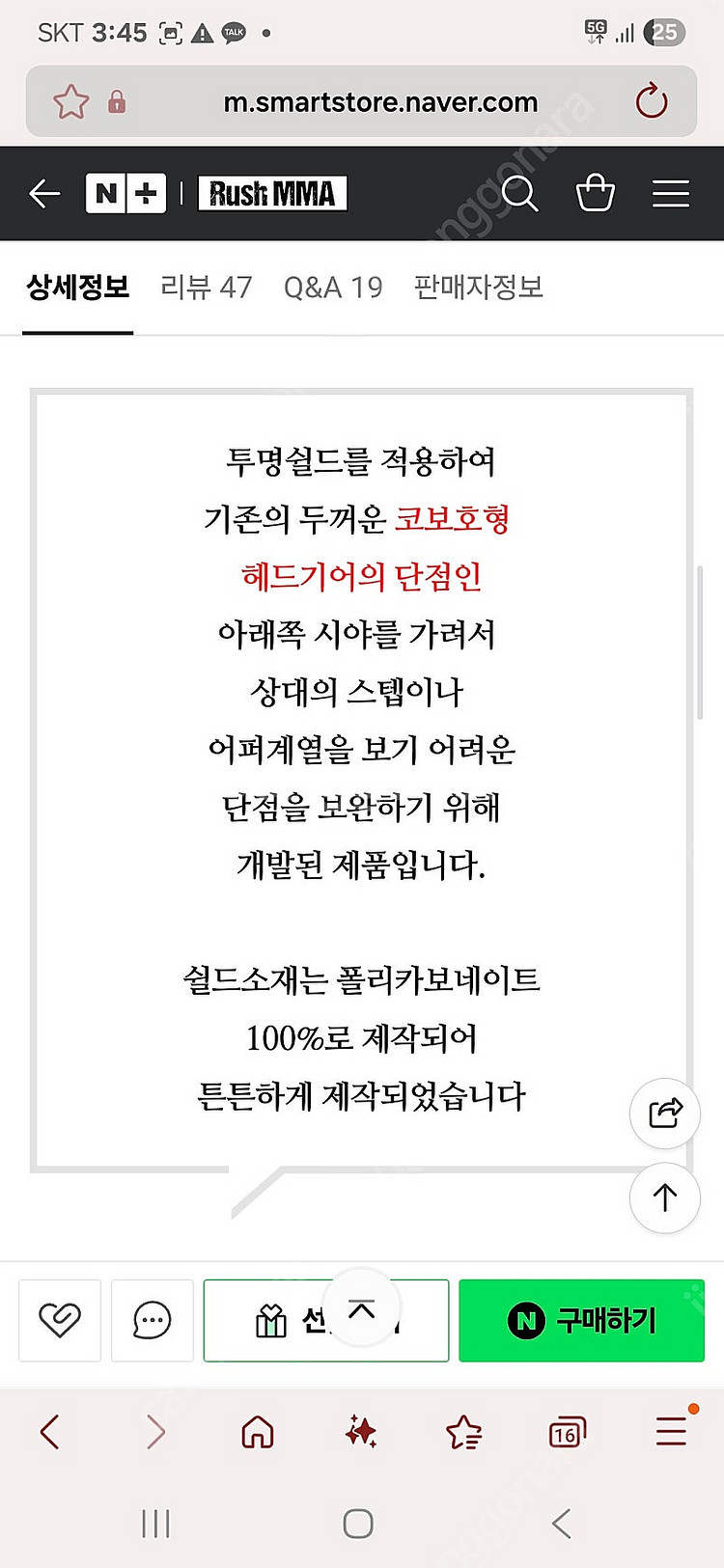
Task: Tap the bookmark star in the address bar
Action: [70, 100]
